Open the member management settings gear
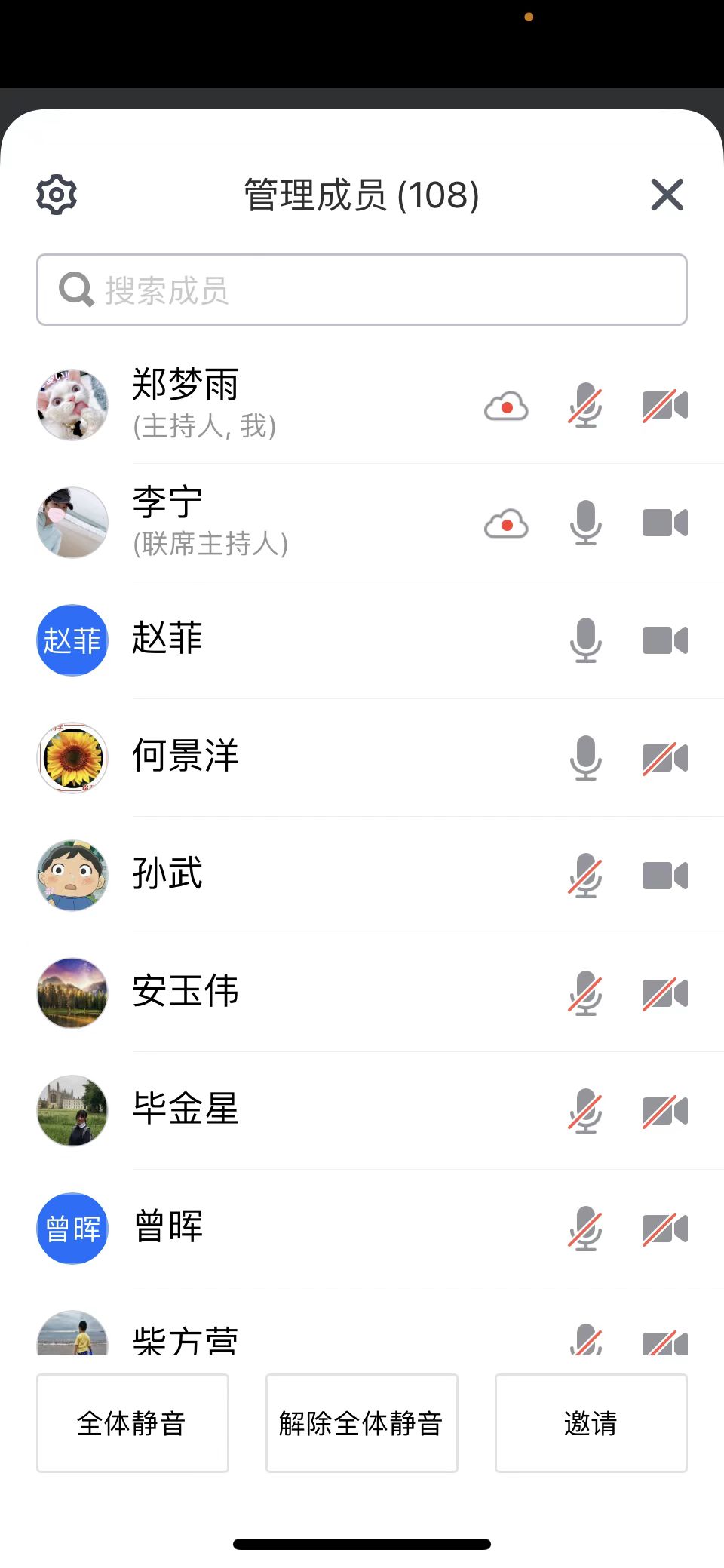 57,195
